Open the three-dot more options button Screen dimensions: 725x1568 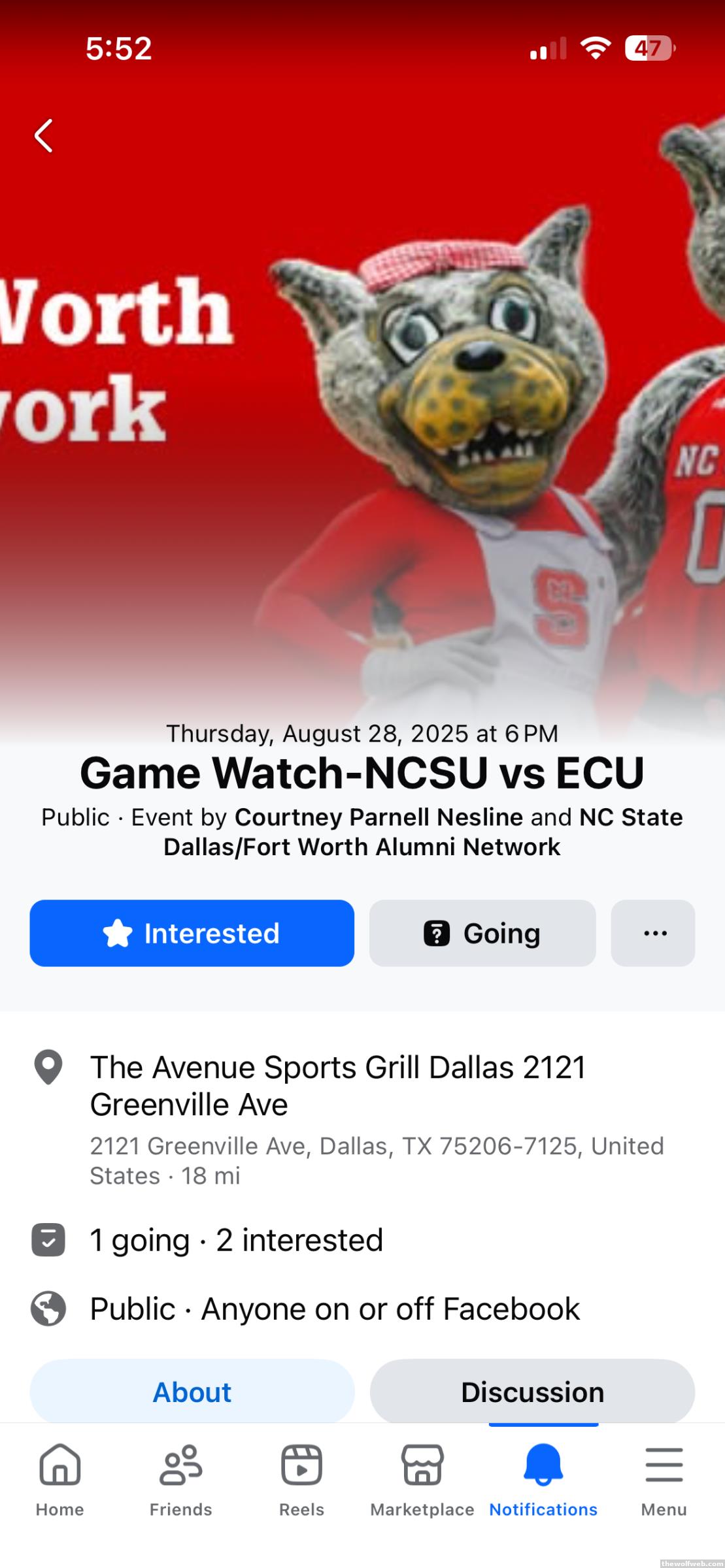coord(653,933)
